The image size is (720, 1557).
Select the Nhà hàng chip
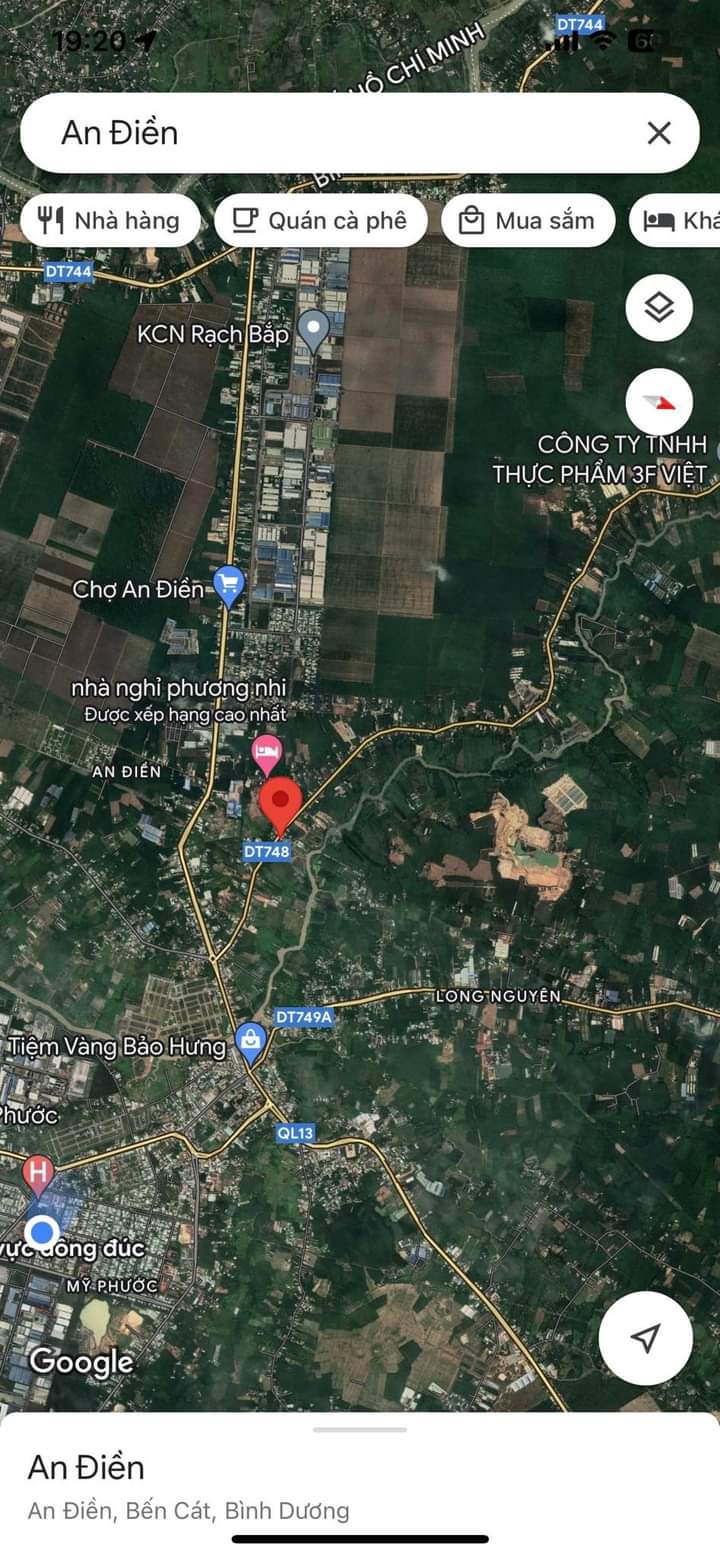109,221
